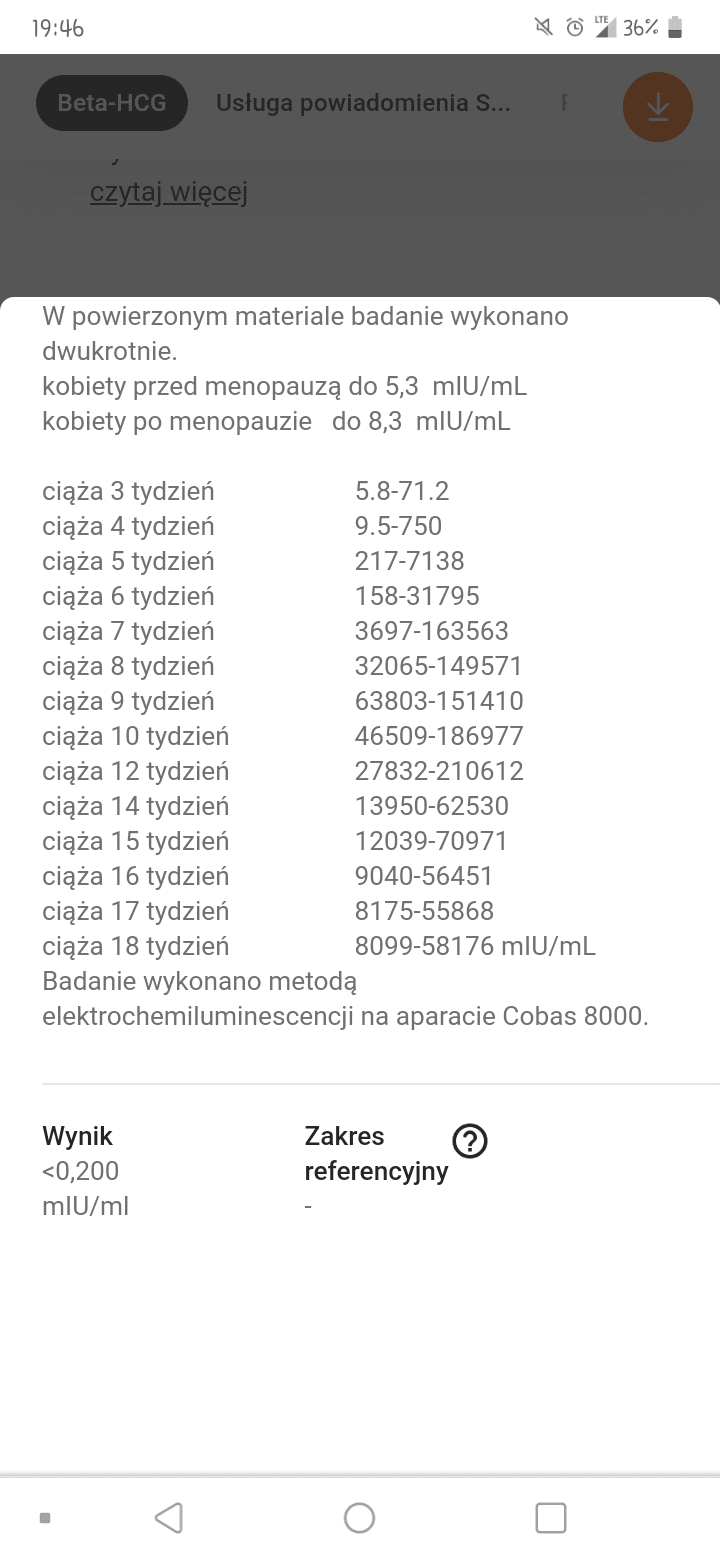This screenshot has height=1560, width=720.
Task: Open recent apps from the navigation bar
Action: click(x=551, y=1518)
